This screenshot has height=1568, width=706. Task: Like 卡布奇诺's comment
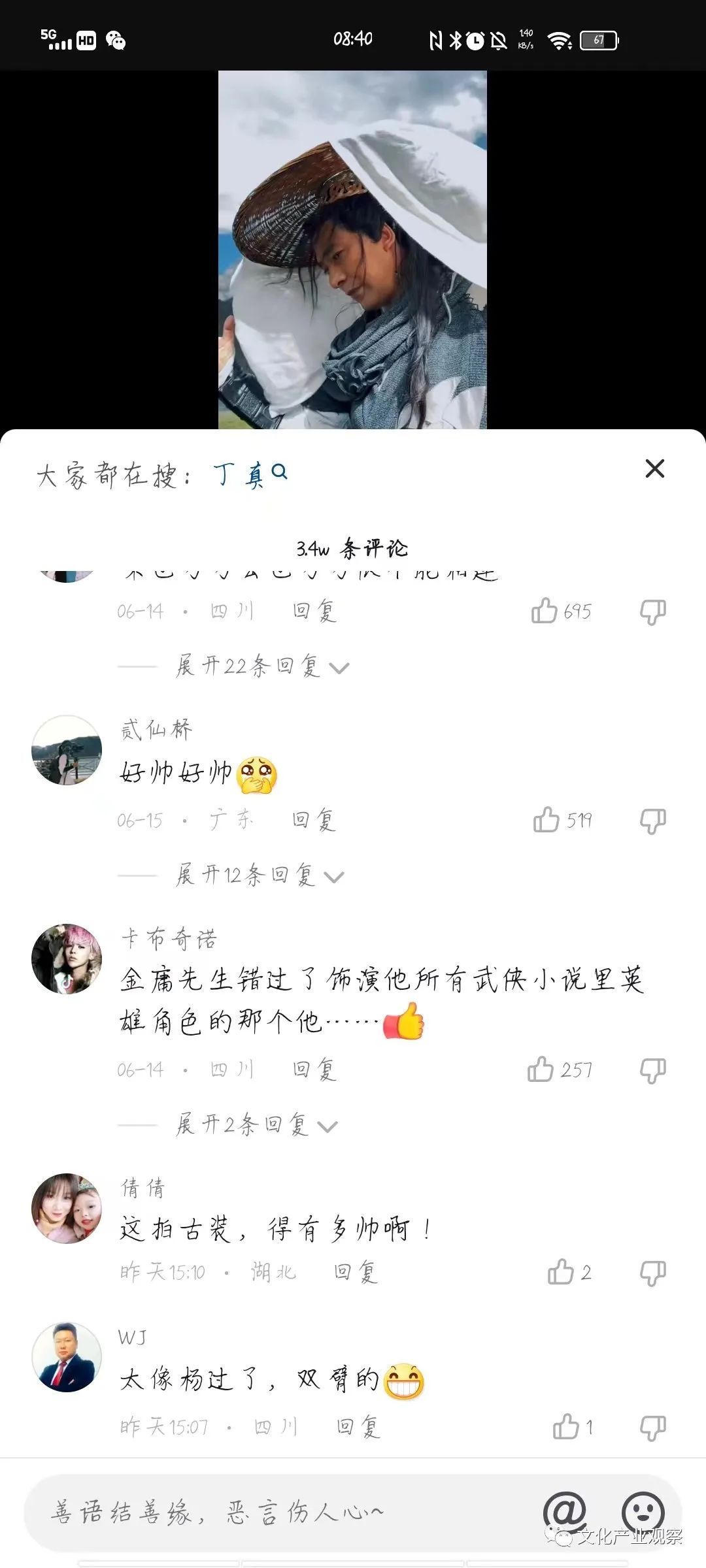(541, 1070)
